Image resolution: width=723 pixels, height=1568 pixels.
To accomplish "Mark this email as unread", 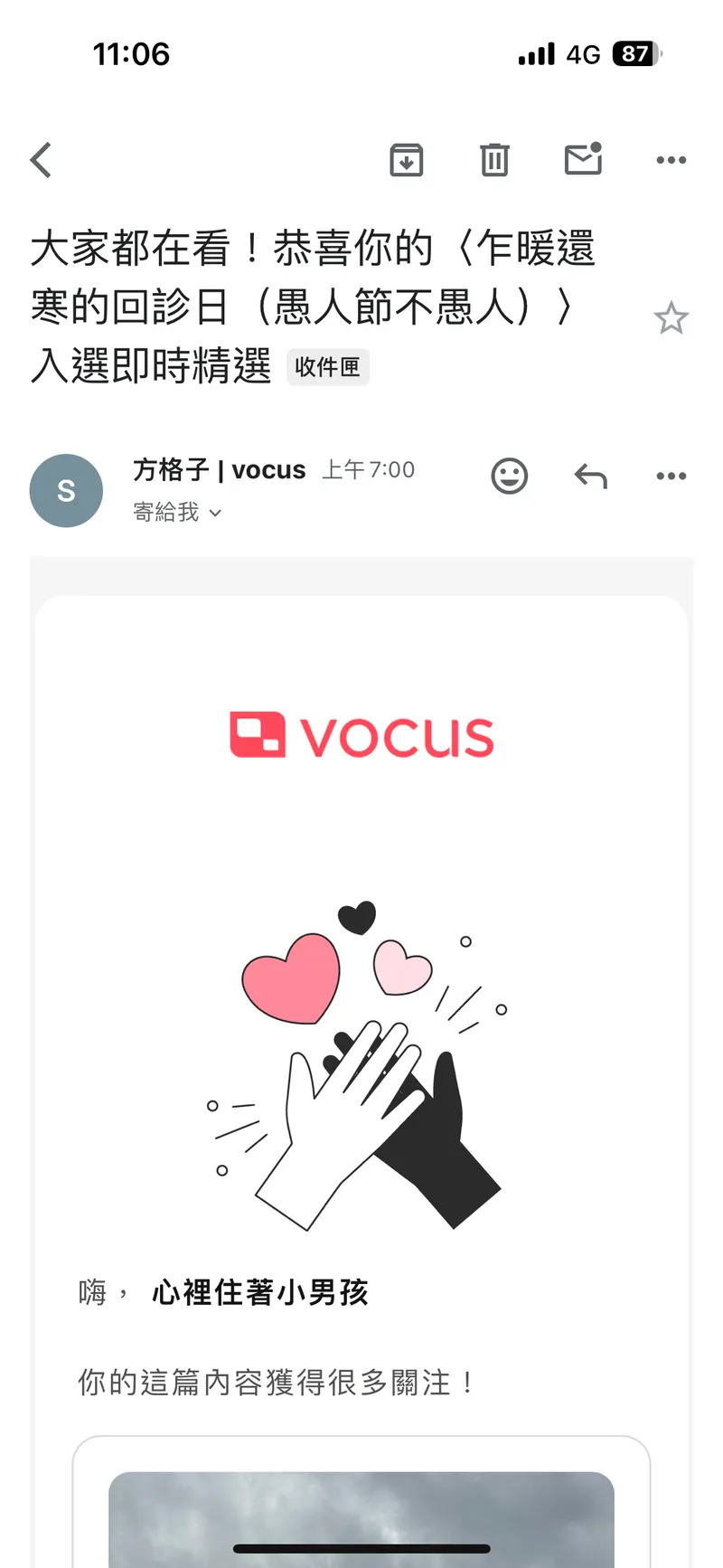I will [x=583, y=160].
